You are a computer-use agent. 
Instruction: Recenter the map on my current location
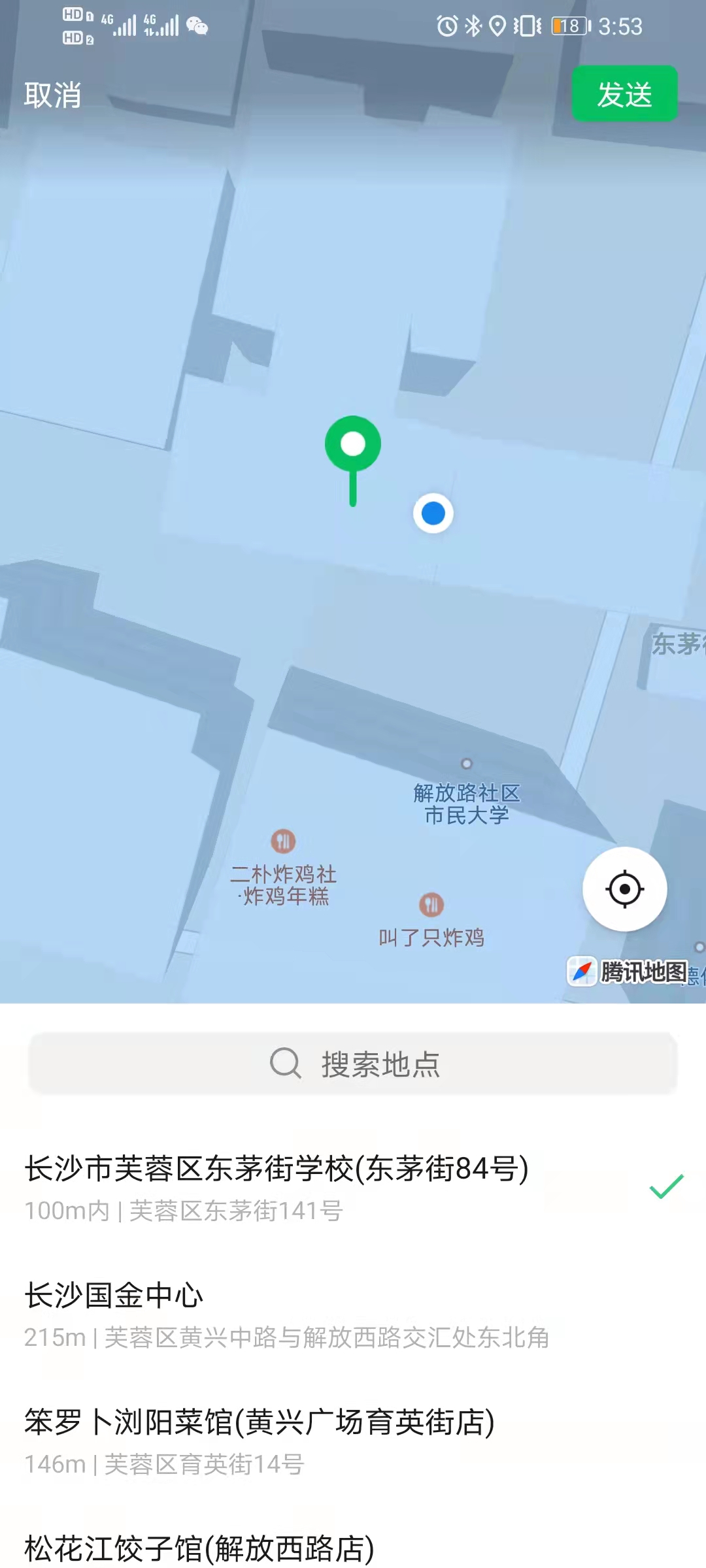[x=624, y=889]
